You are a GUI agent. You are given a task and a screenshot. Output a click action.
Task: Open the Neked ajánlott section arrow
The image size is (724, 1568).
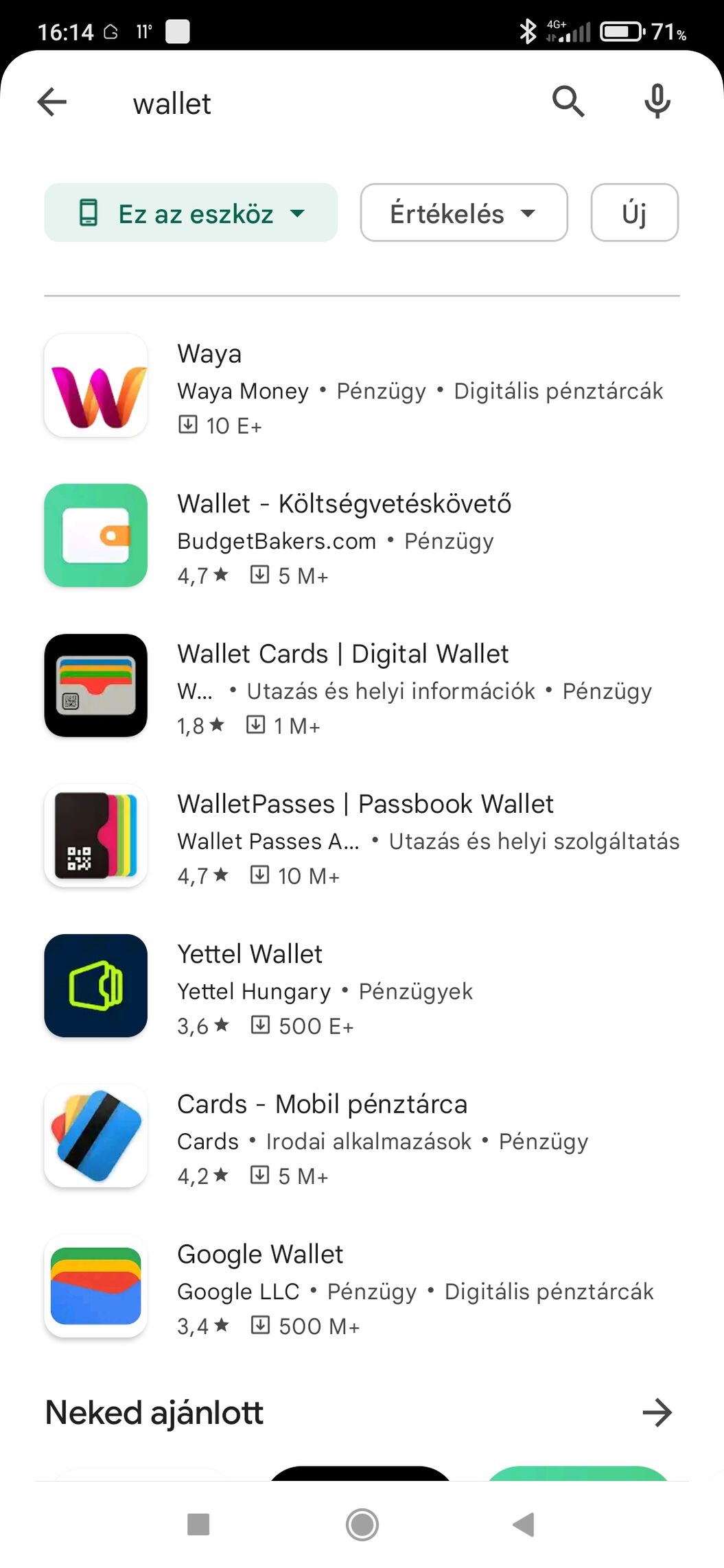point(657,1412)
